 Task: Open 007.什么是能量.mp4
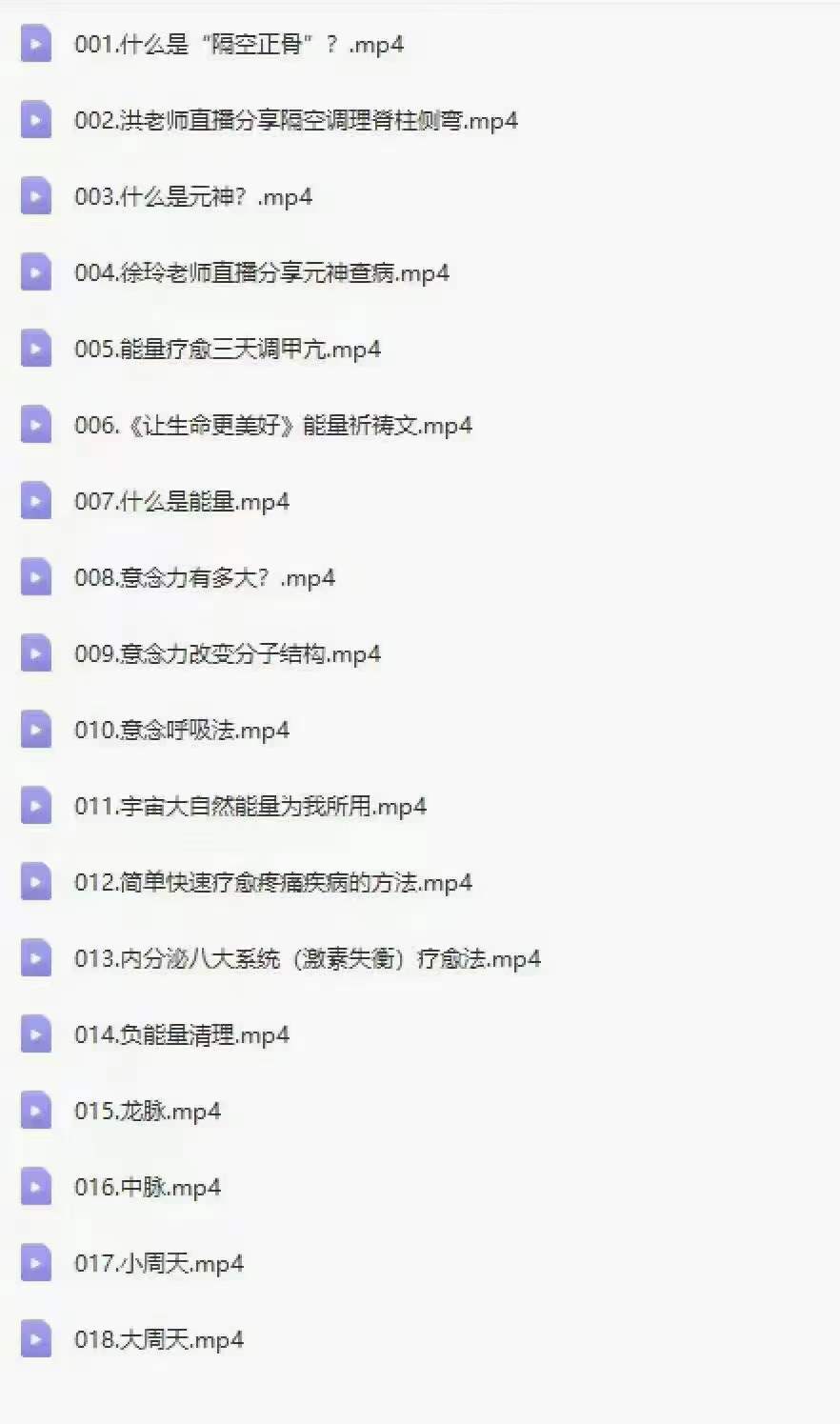(181, 501)
